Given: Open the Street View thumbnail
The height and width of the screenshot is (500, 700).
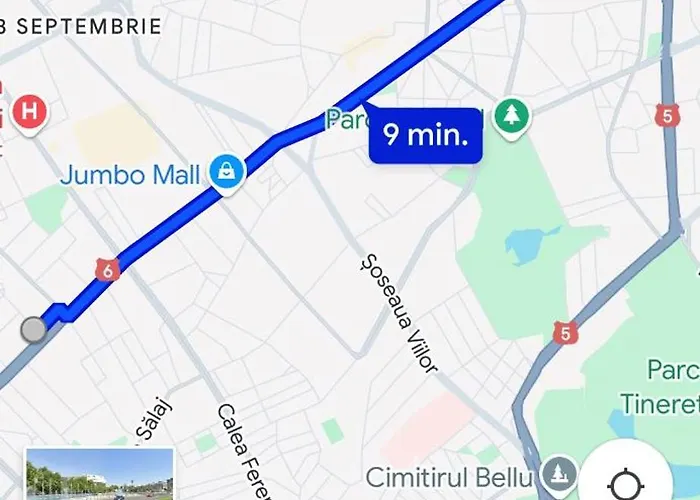Looking at the screenshot, I should (99, 475).
